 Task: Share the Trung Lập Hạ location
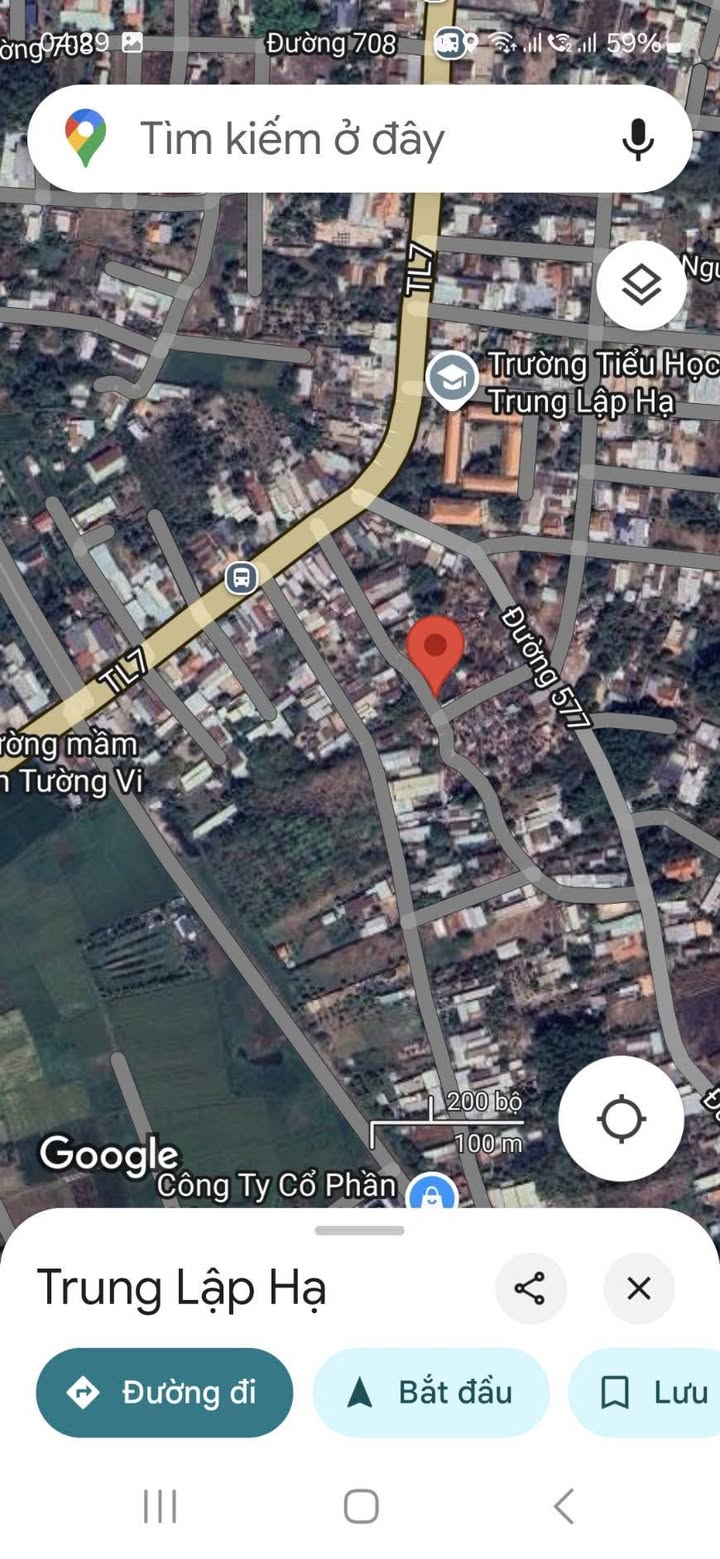coord(530,1288)
